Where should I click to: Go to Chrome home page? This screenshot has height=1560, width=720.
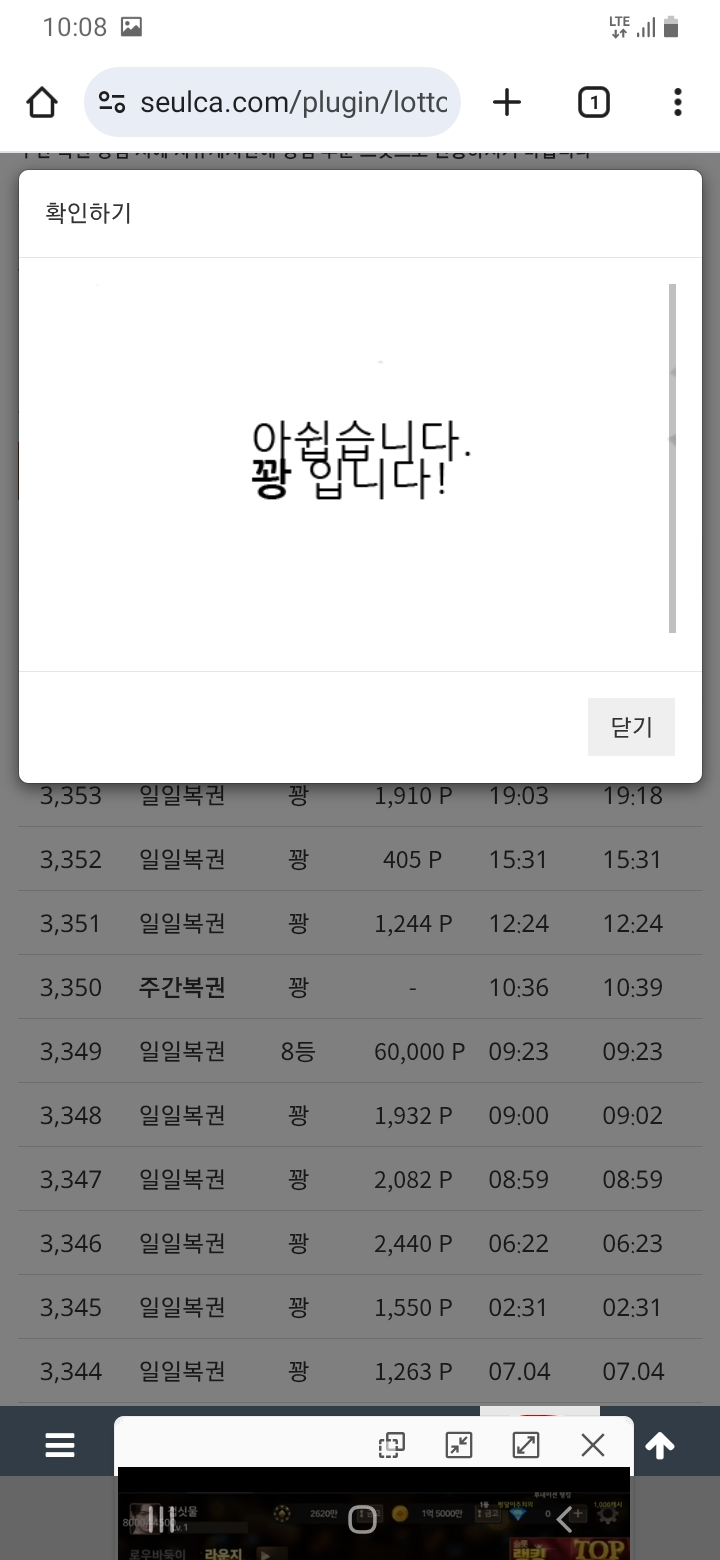click(x=42, y=102)
